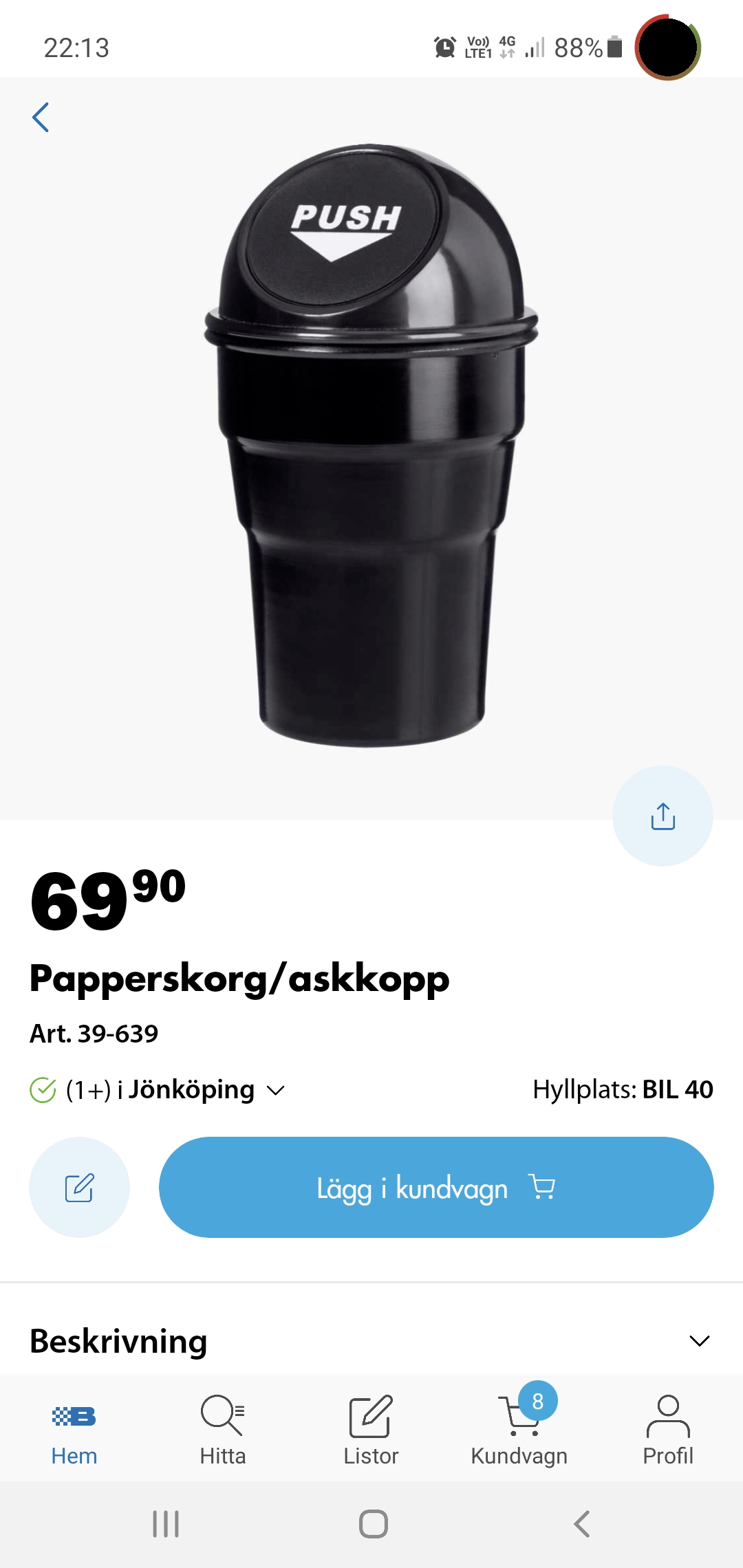743x1568 pixels.
Task: Share this product
Action: tap(663, 816)
